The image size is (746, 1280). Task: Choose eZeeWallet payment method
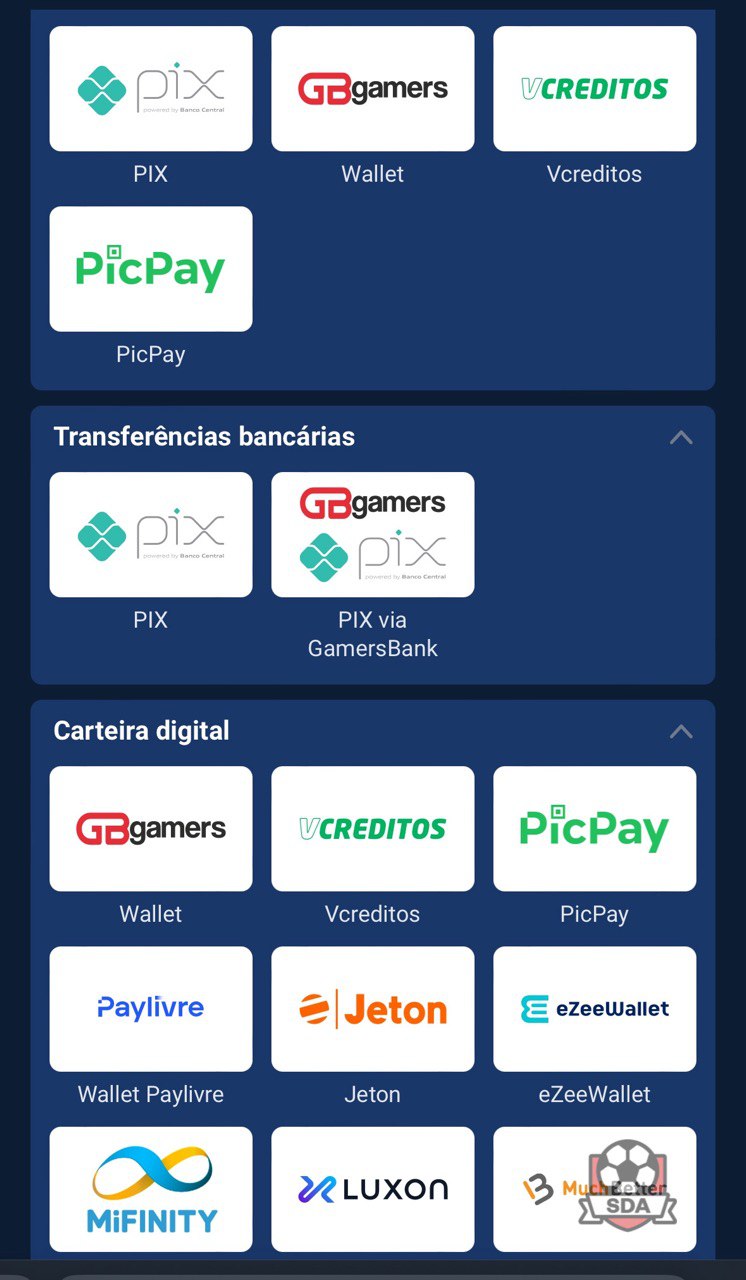click(595, 1009)
